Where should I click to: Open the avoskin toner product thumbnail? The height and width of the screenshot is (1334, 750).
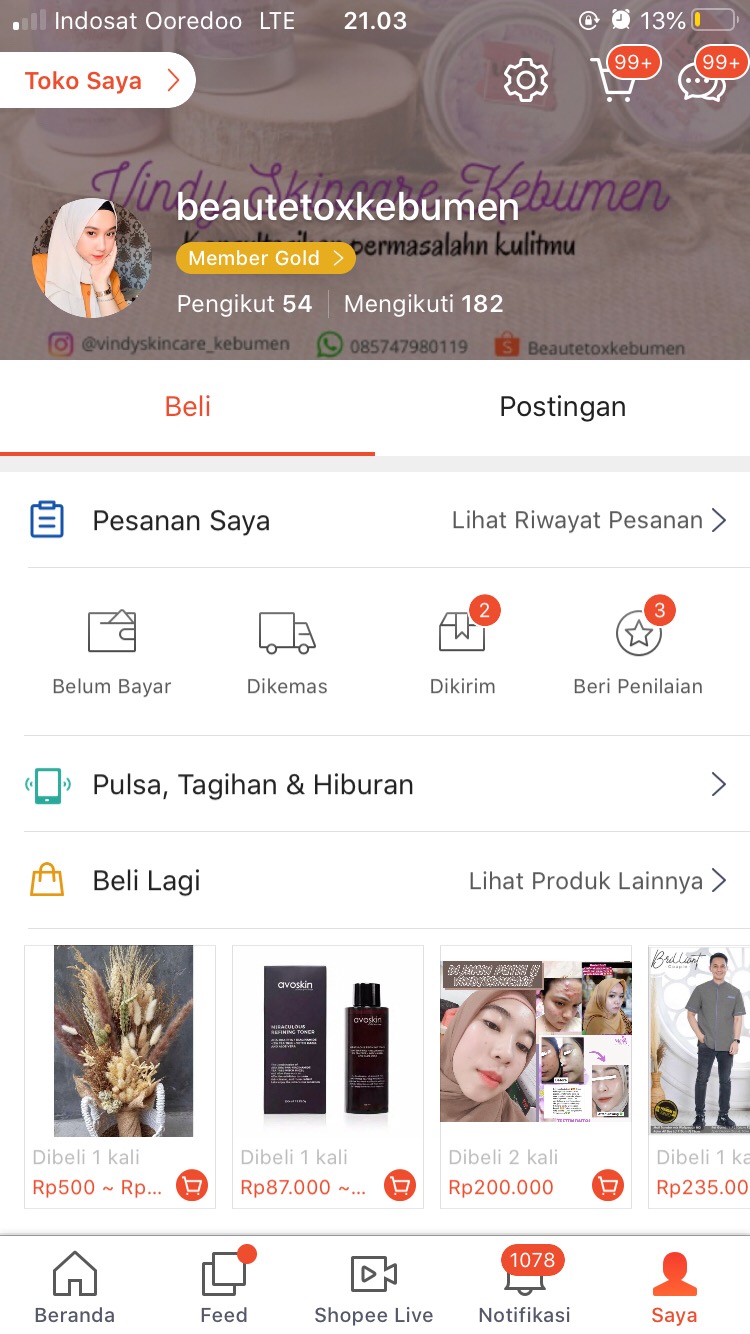tap(327, 1040)
